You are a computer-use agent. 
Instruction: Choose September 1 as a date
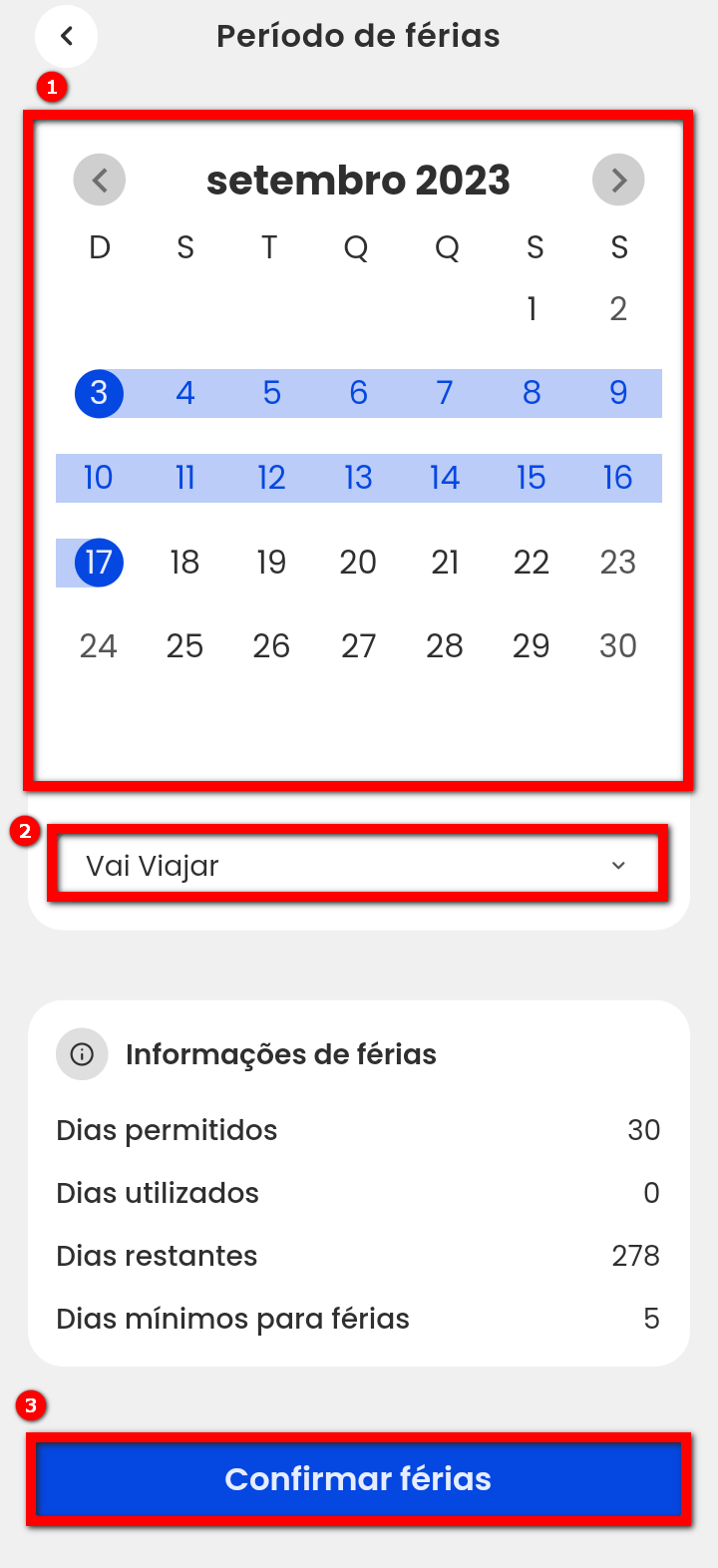click(532, 309)
